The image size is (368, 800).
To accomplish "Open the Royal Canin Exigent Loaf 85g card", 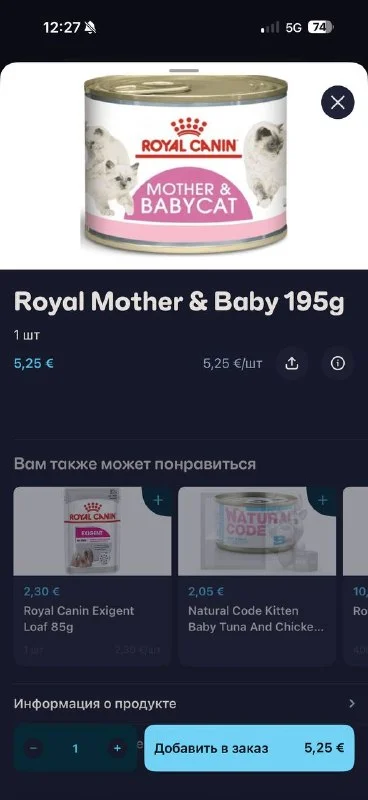I will click(92, 577).
